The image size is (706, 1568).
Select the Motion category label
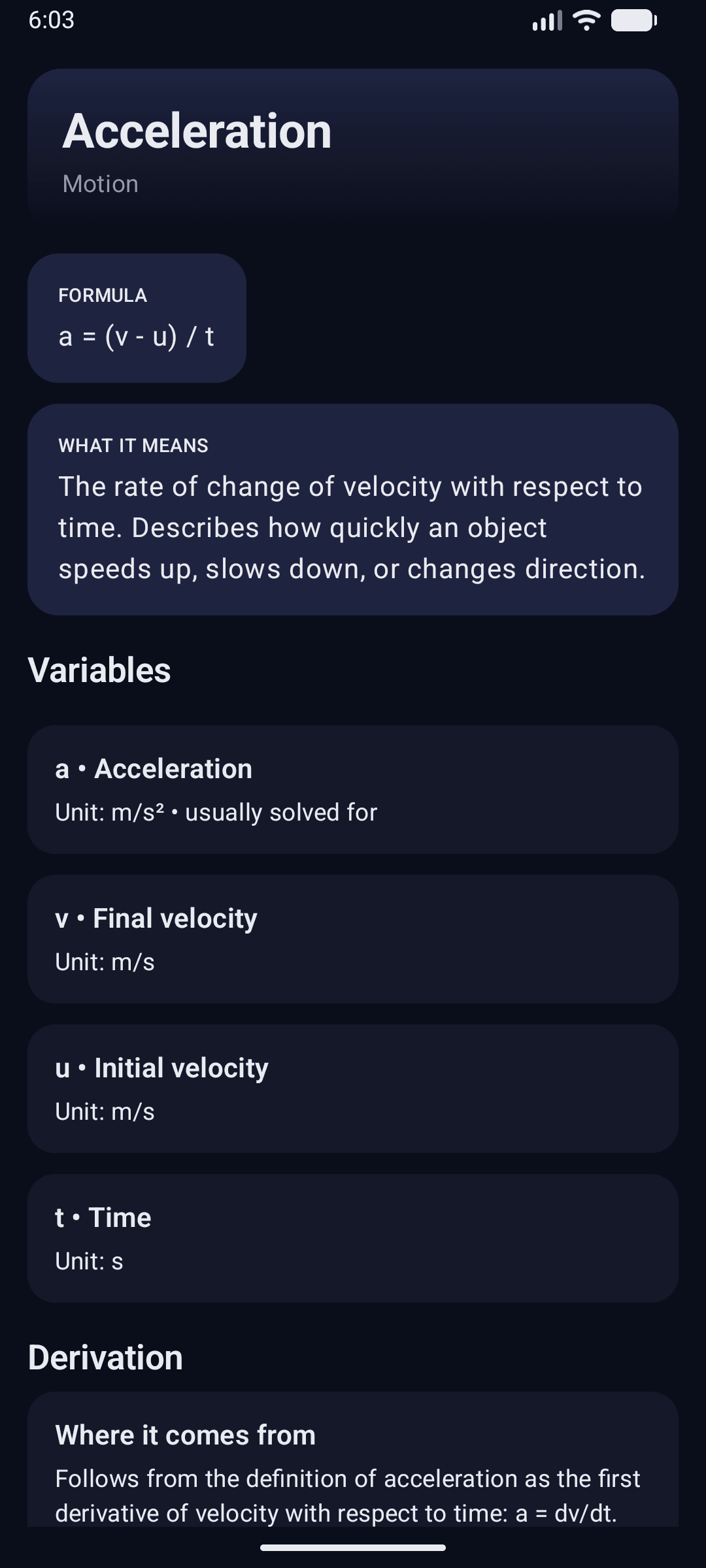coord(99,184)
